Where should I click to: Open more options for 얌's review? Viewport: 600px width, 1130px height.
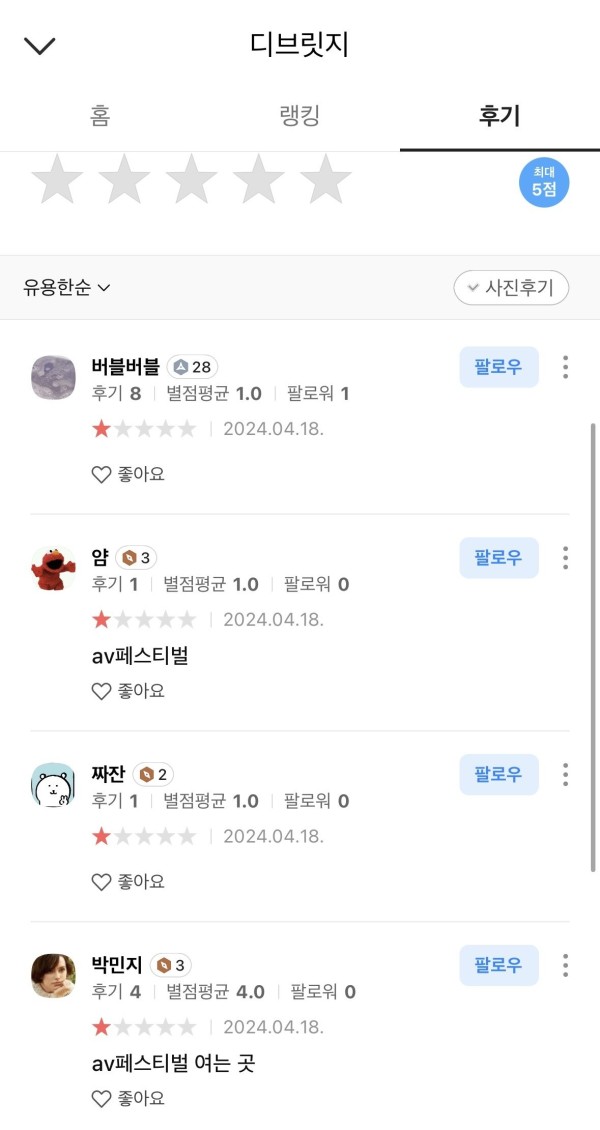coord(565,558)
